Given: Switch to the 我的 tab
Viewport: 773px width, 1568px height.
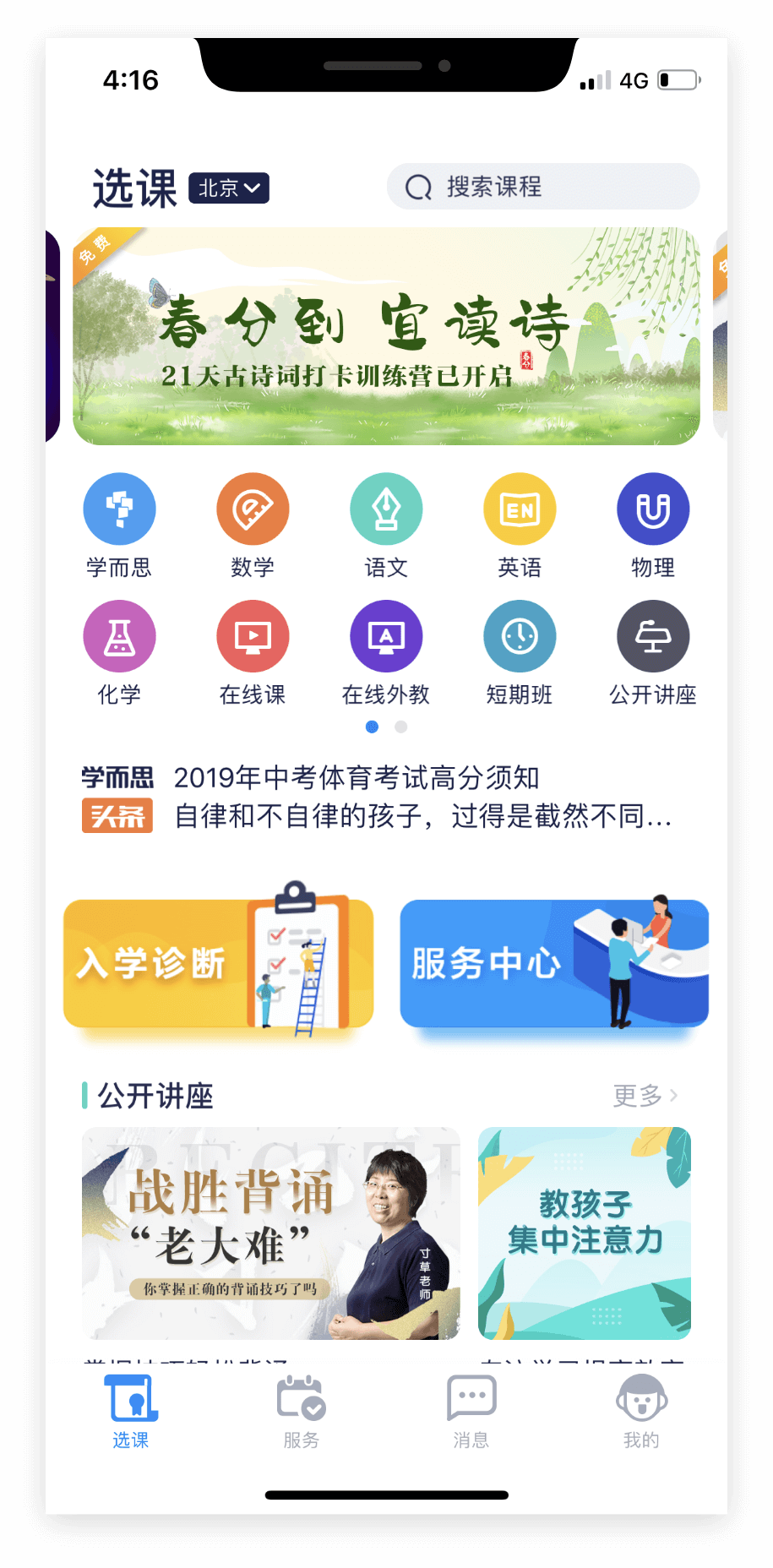Looking at the screenshot, I should [641, 1411].
